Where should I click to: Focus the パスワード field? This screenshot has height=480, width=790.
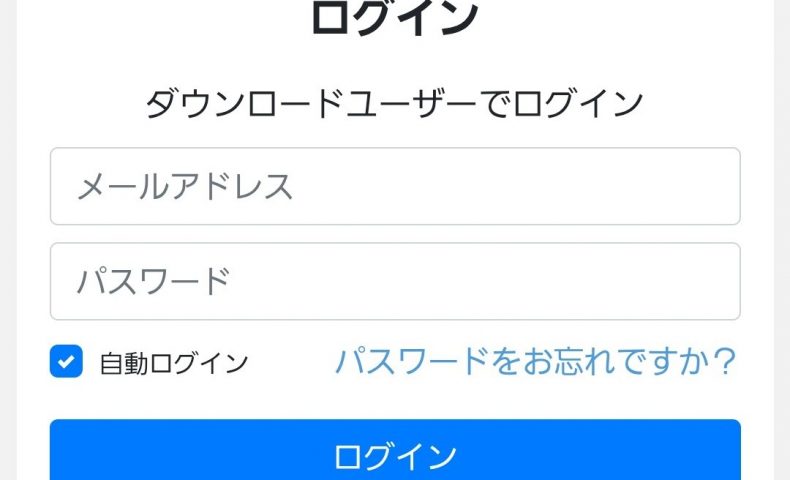pyautogui.click(x=395, y=281)
